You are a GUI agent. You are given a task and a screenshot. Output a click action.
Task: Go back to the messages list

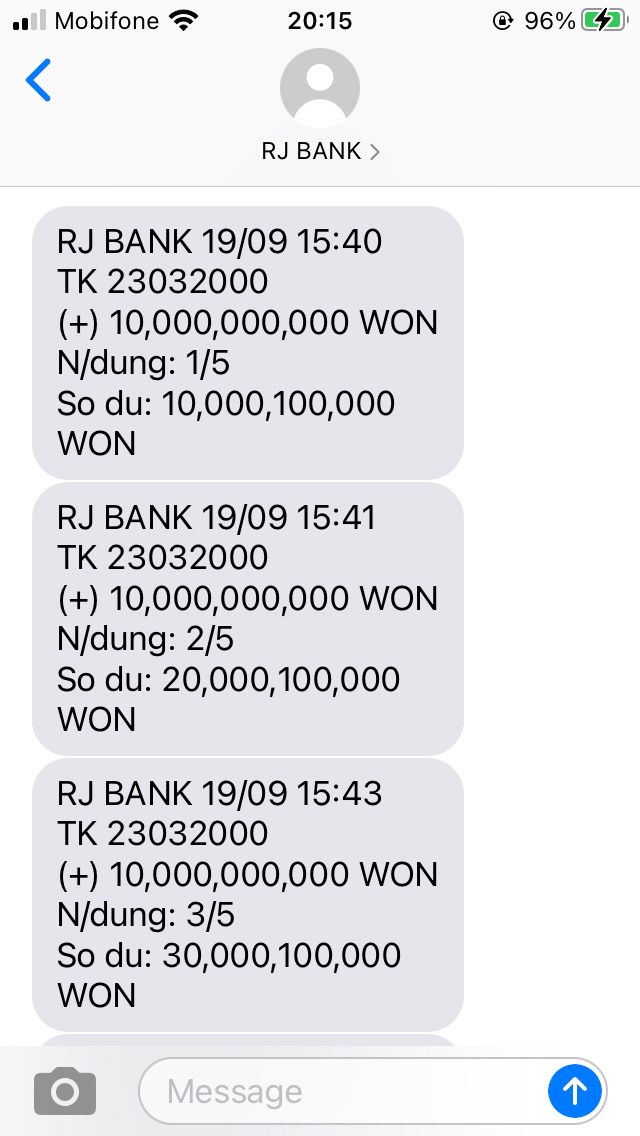pos(38,81)
